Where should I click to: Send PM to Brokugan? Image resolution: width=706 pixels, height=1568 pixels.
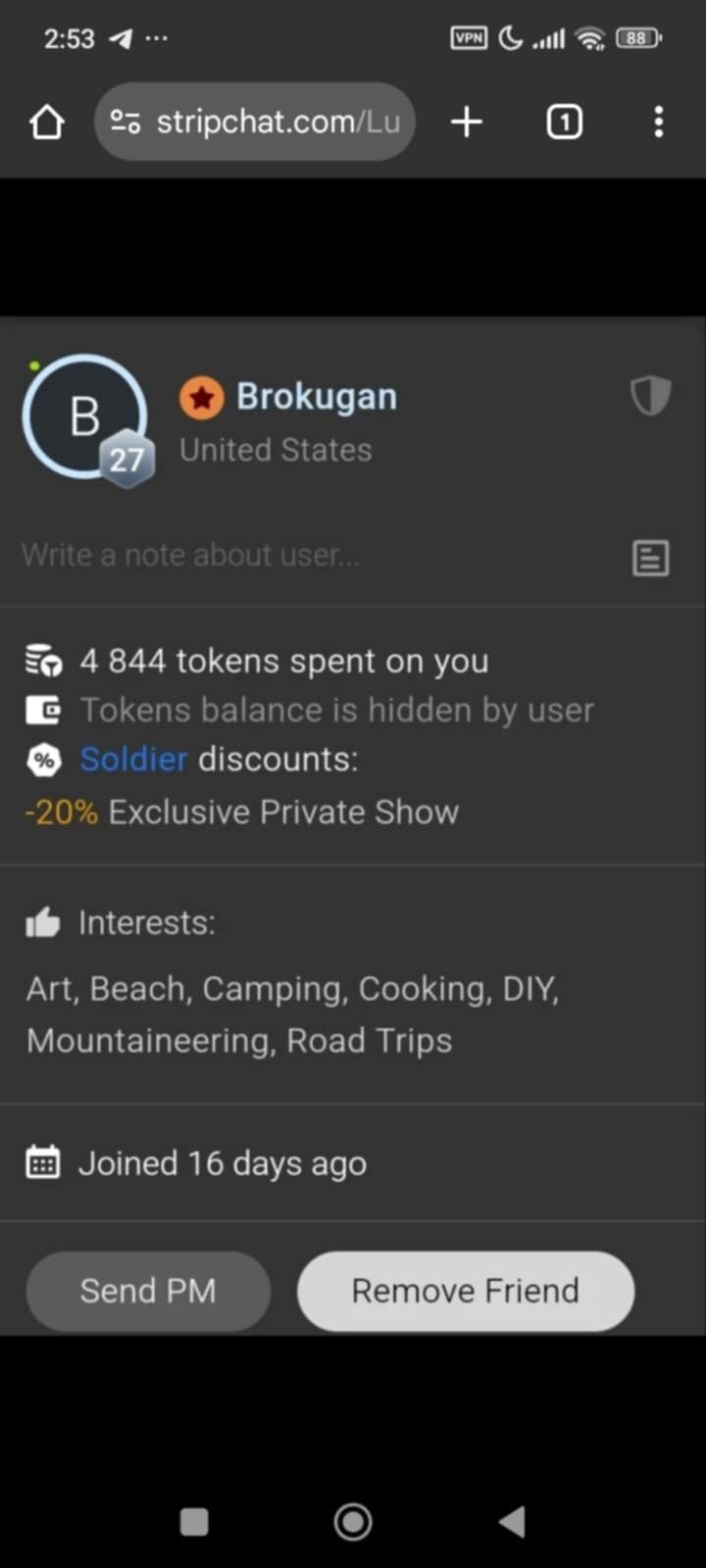(148, 1291)
